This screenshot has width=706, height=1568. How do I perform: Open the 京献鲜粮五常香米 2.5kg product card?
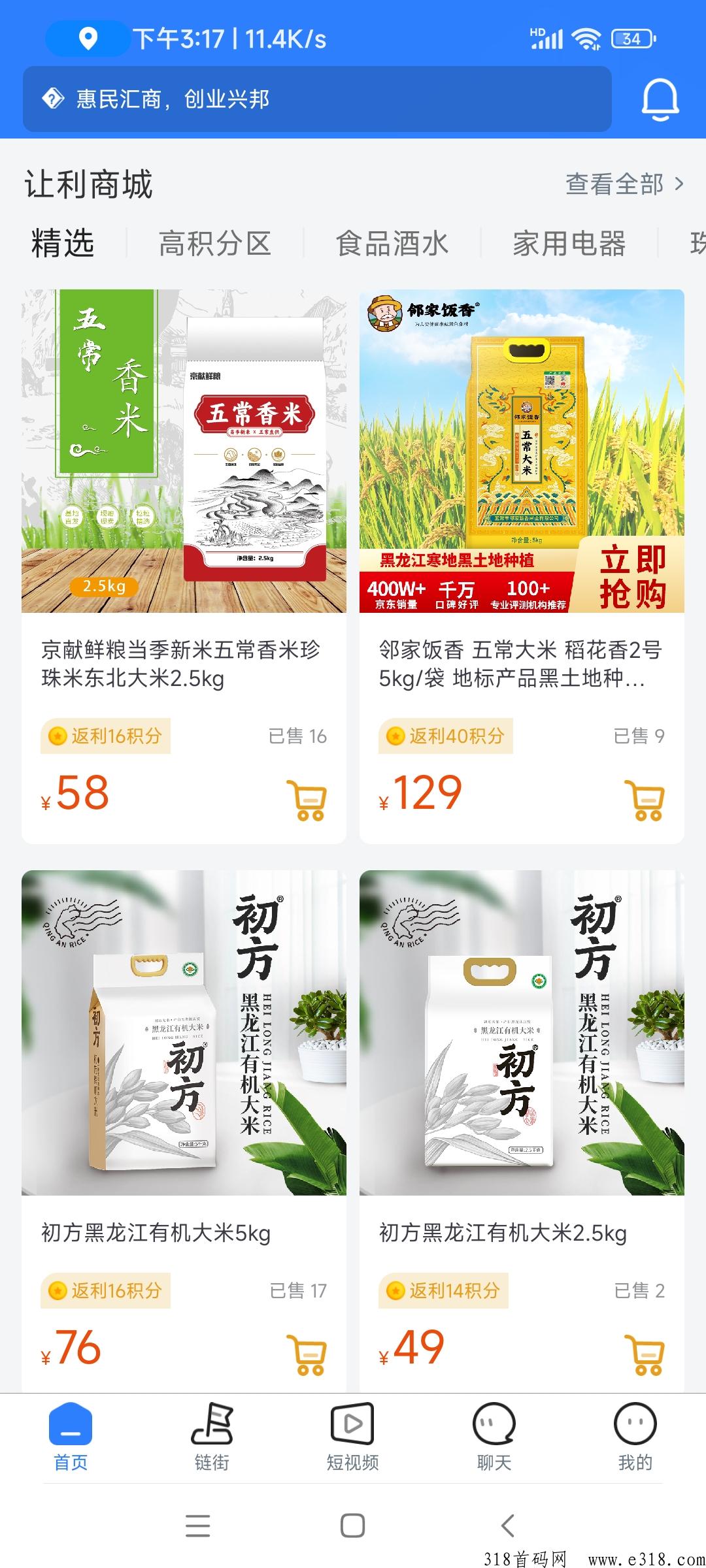click(x=184, y=566)
